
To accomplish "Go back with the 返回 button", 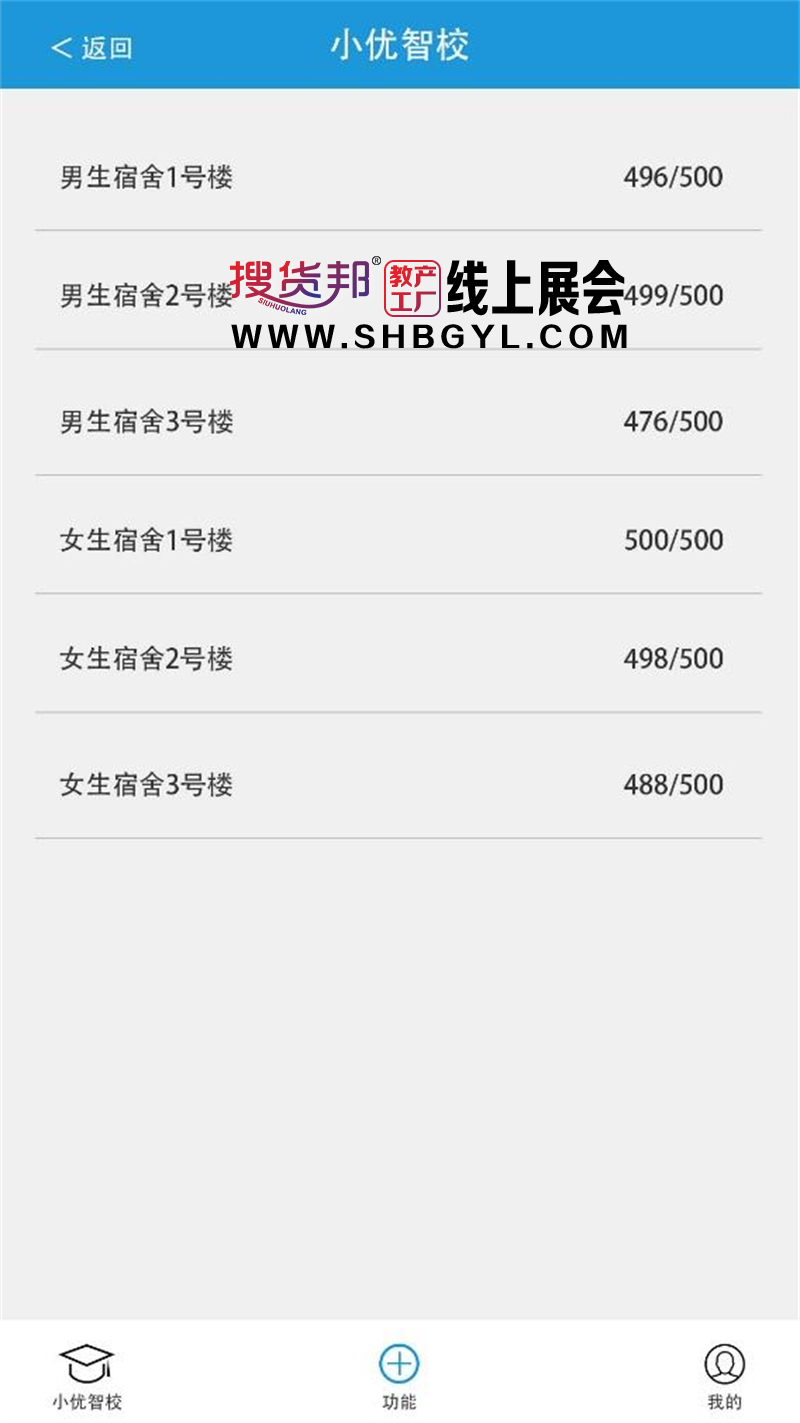I will 91,47.
